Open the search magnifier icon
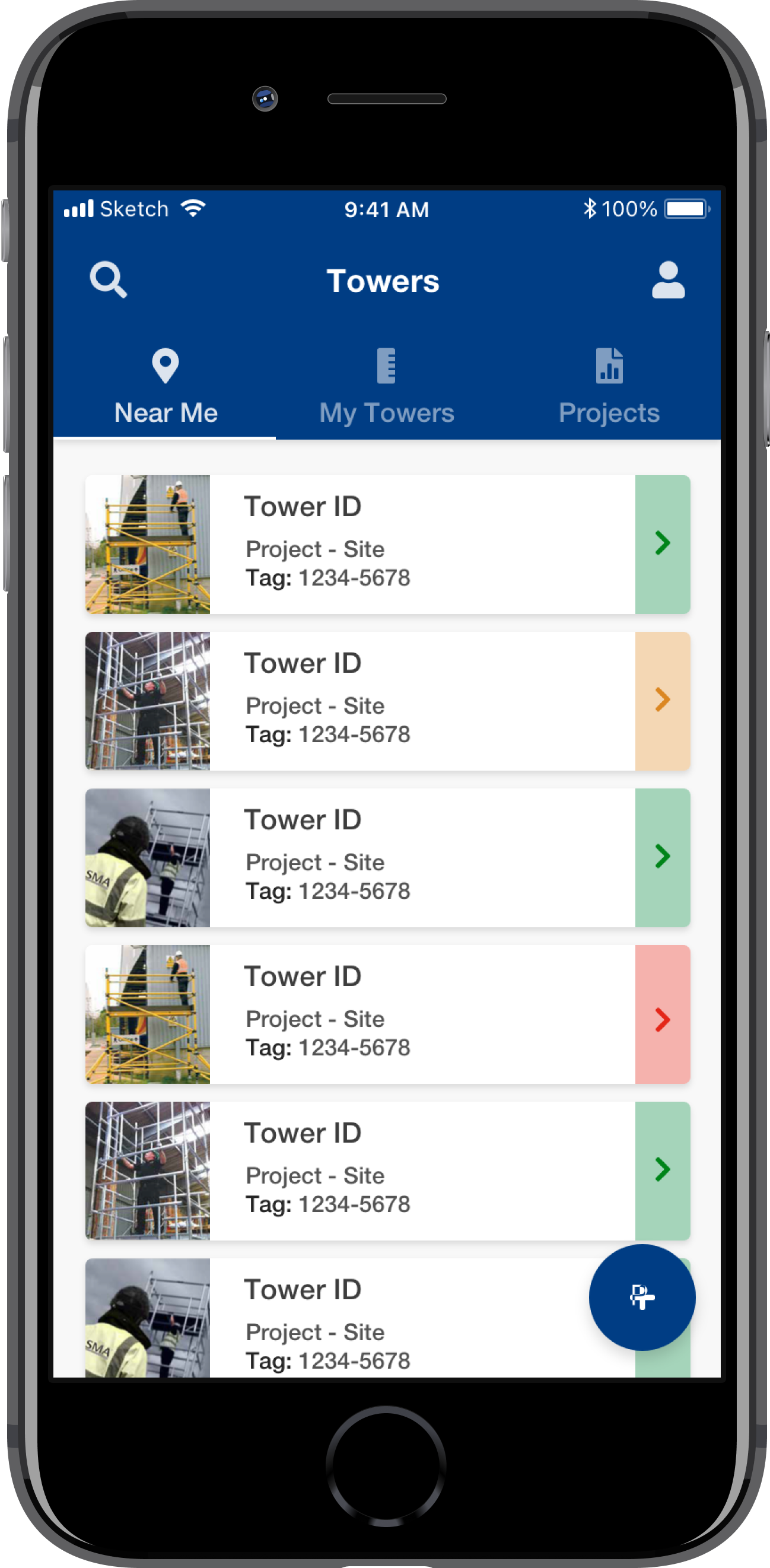 point(109,280)
